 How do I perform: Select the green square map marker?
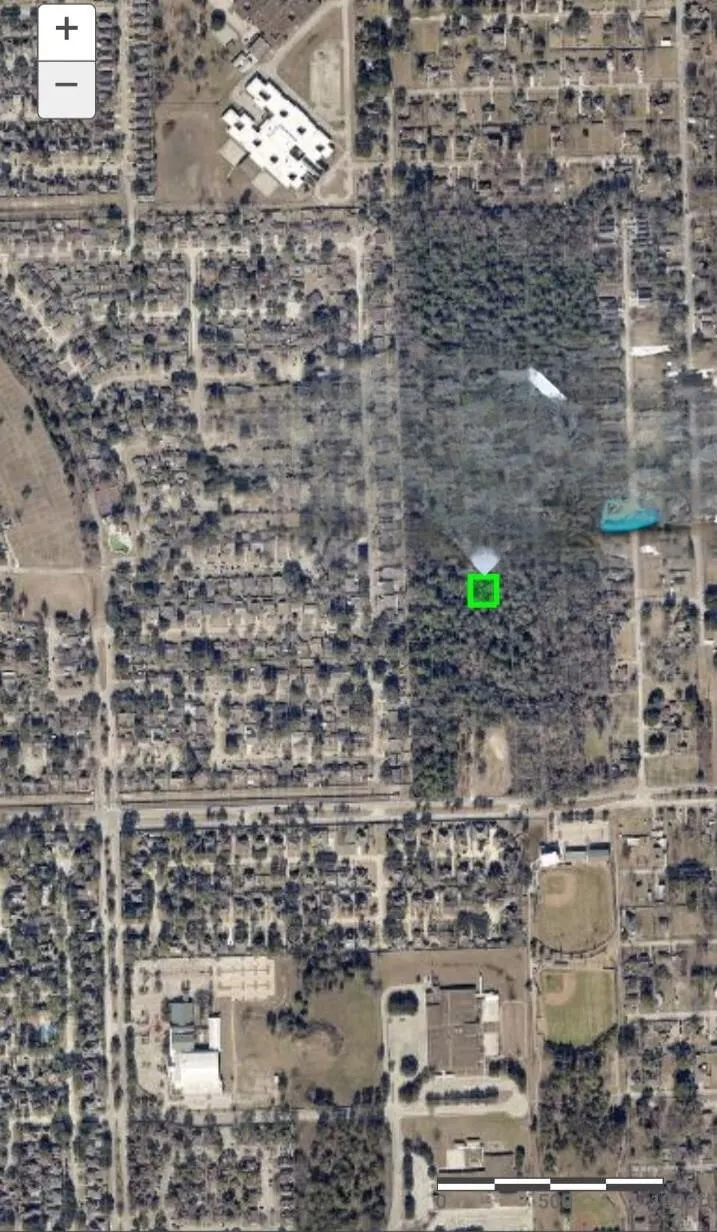(483, 591)
